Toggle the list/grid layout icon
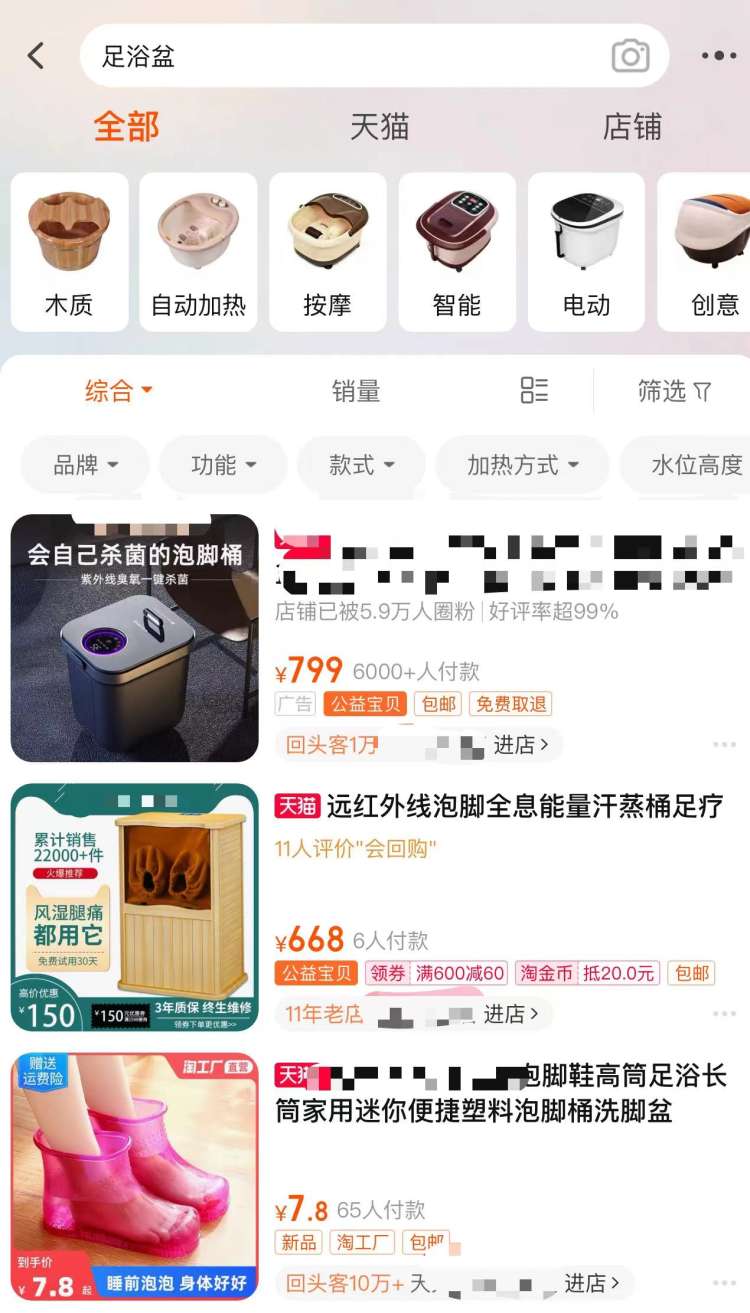 click(534, 391)
